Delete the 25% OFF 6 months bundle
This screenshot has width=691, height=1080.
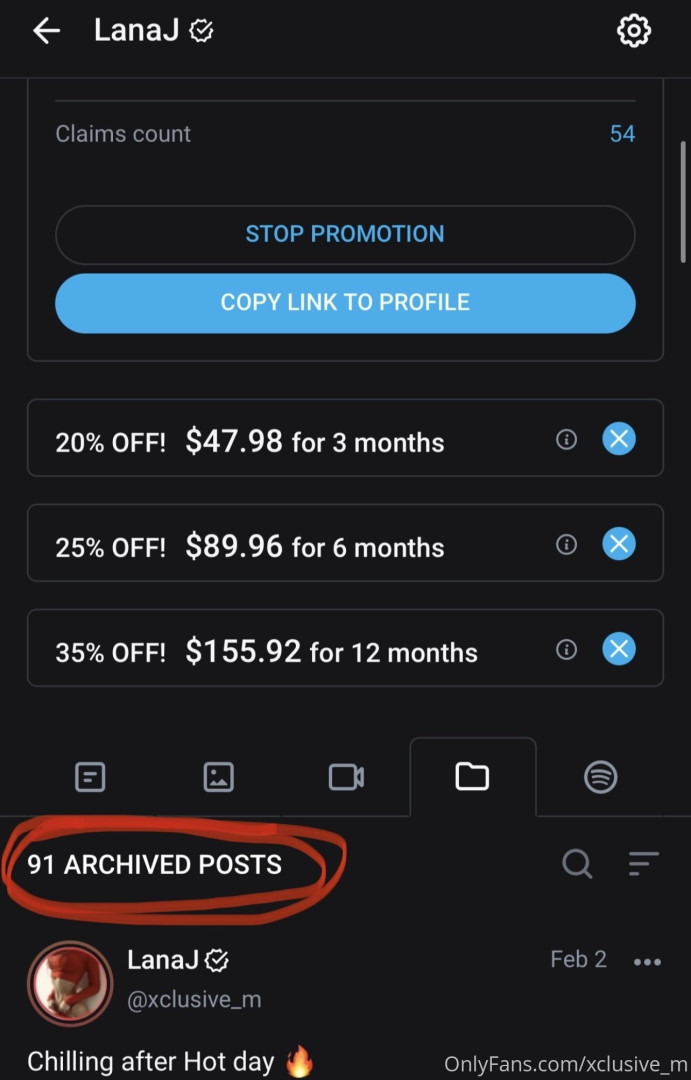coord(619,544)
